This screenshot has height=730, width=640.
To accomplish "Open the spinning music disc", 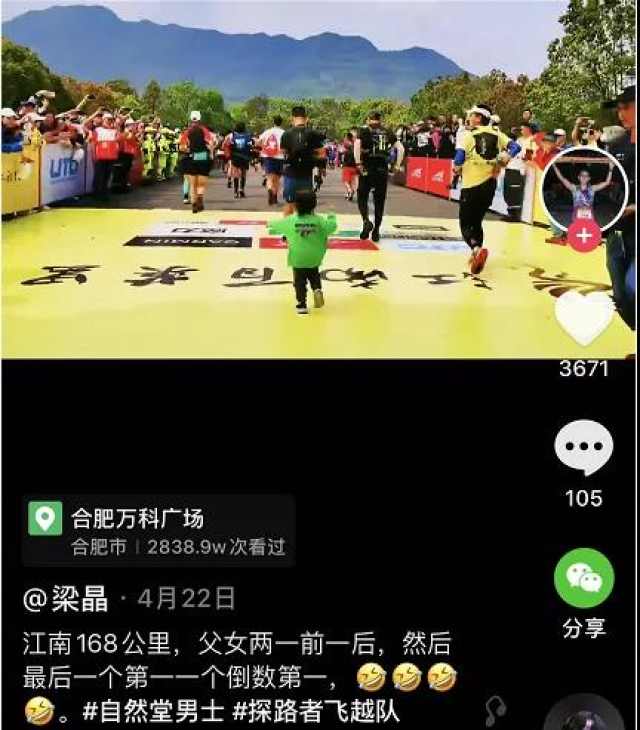I will pyautogui.click(x=584, y=718).
